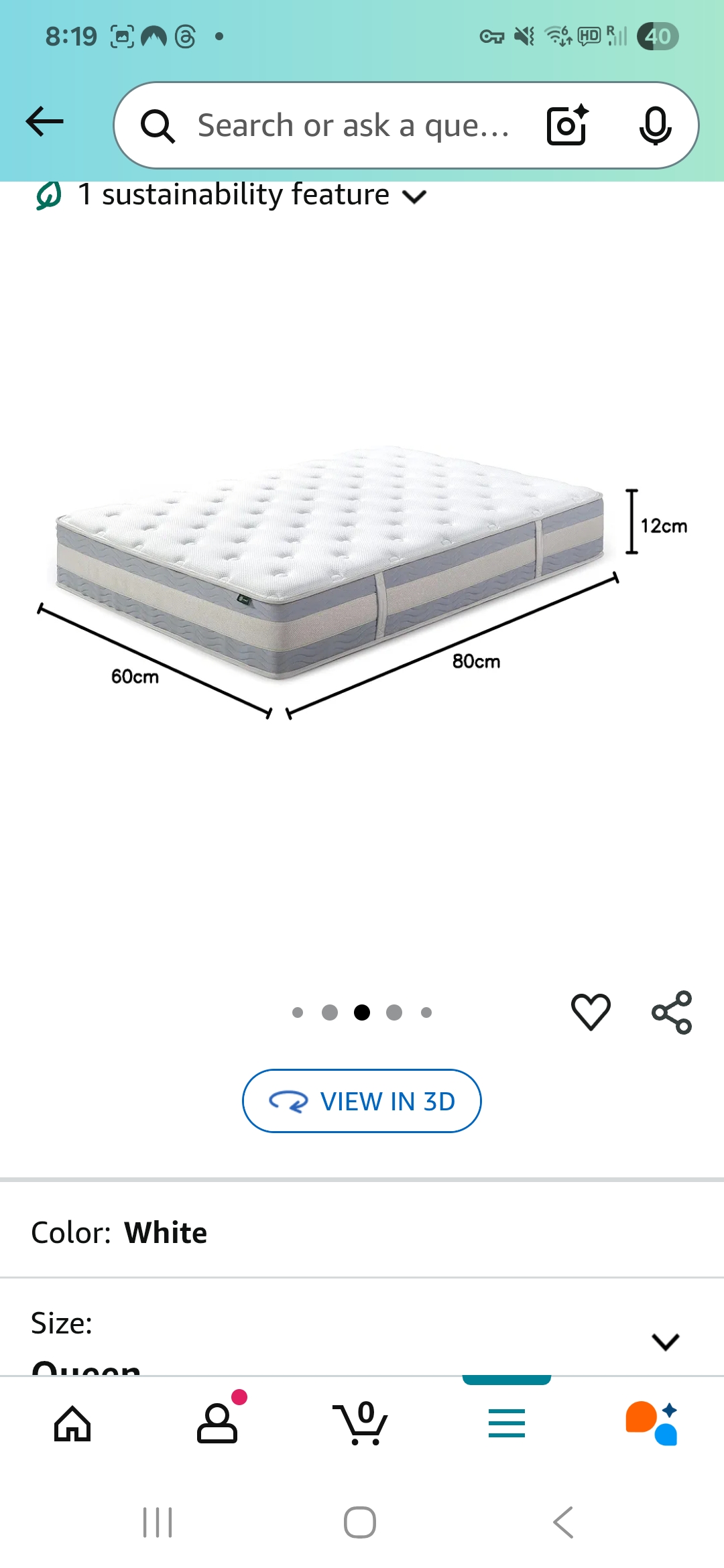Switch to the Home tab
This screenshot has width=724, height=1568.
72,1423
